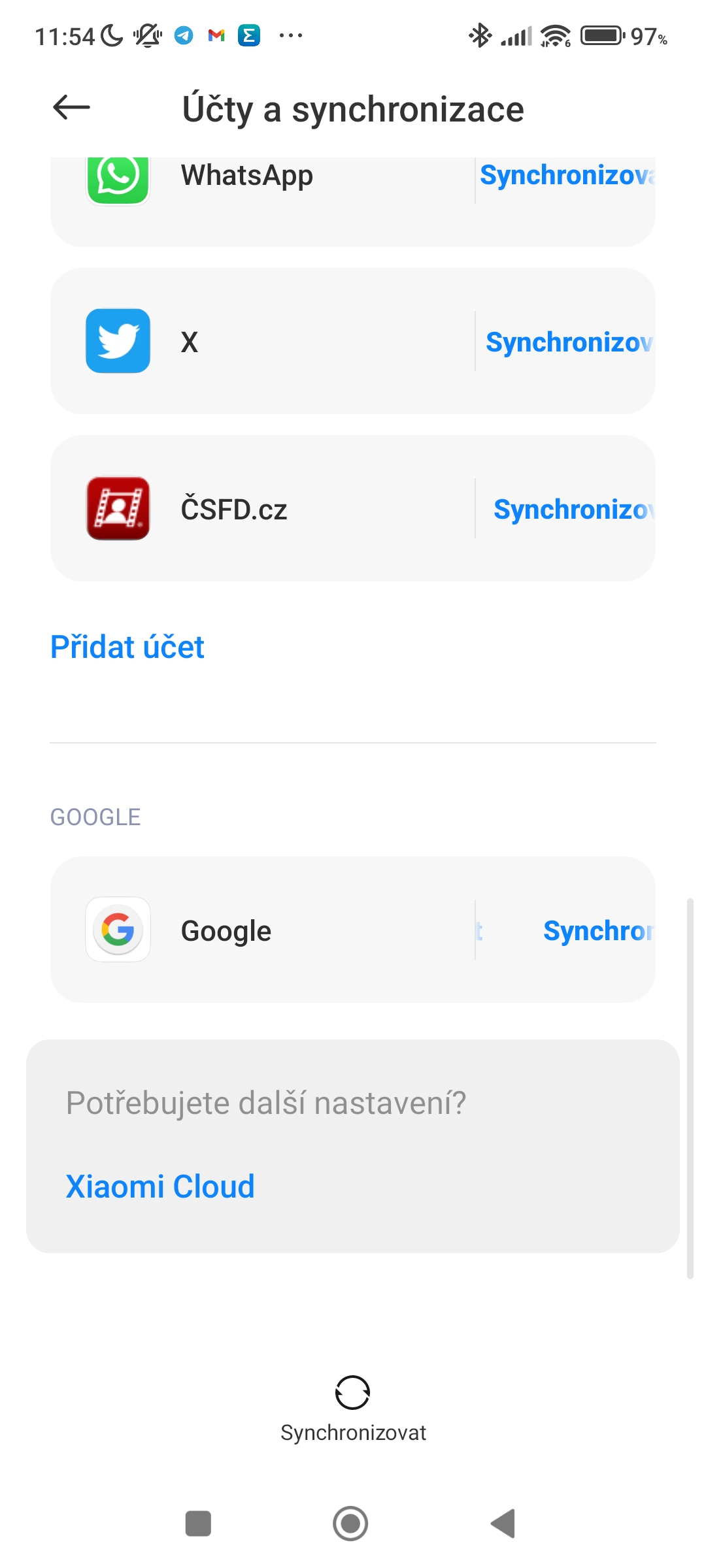Tap Přidat účet to add an account

coord(127,647)
